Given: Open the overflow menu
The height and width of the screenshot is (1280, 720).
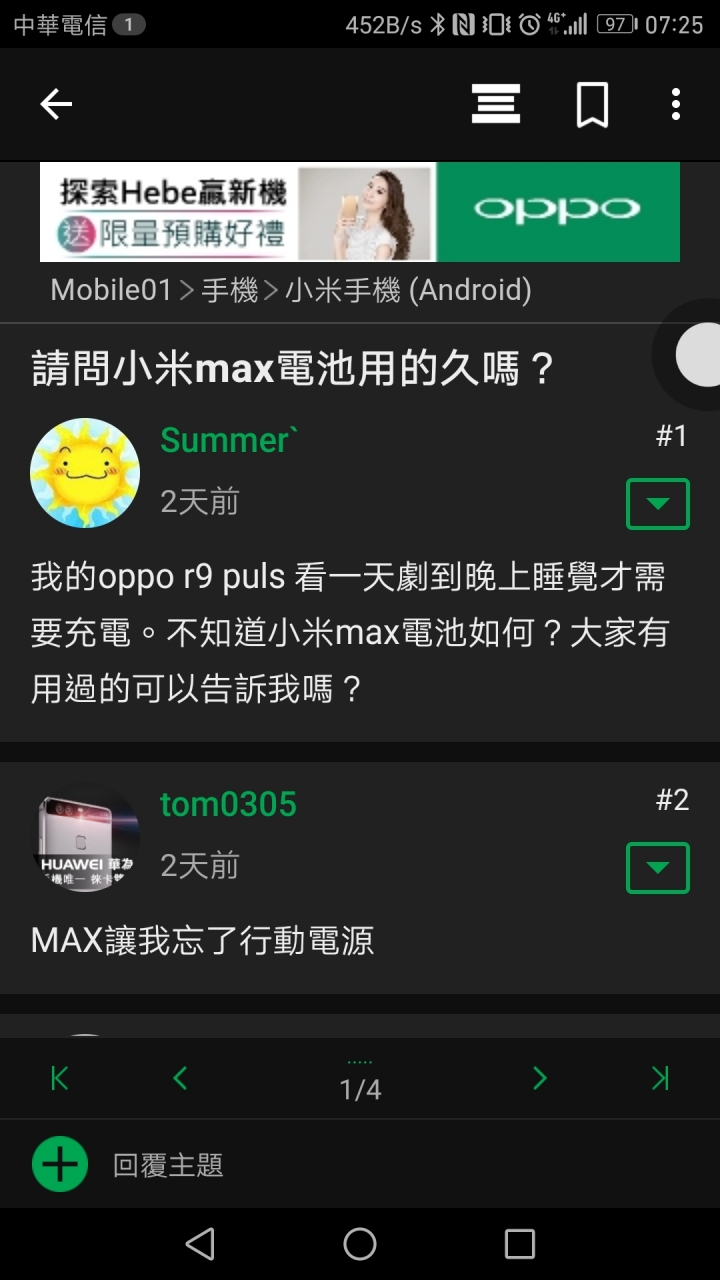Looking at the screenshot, I should [x=676, y=104].
